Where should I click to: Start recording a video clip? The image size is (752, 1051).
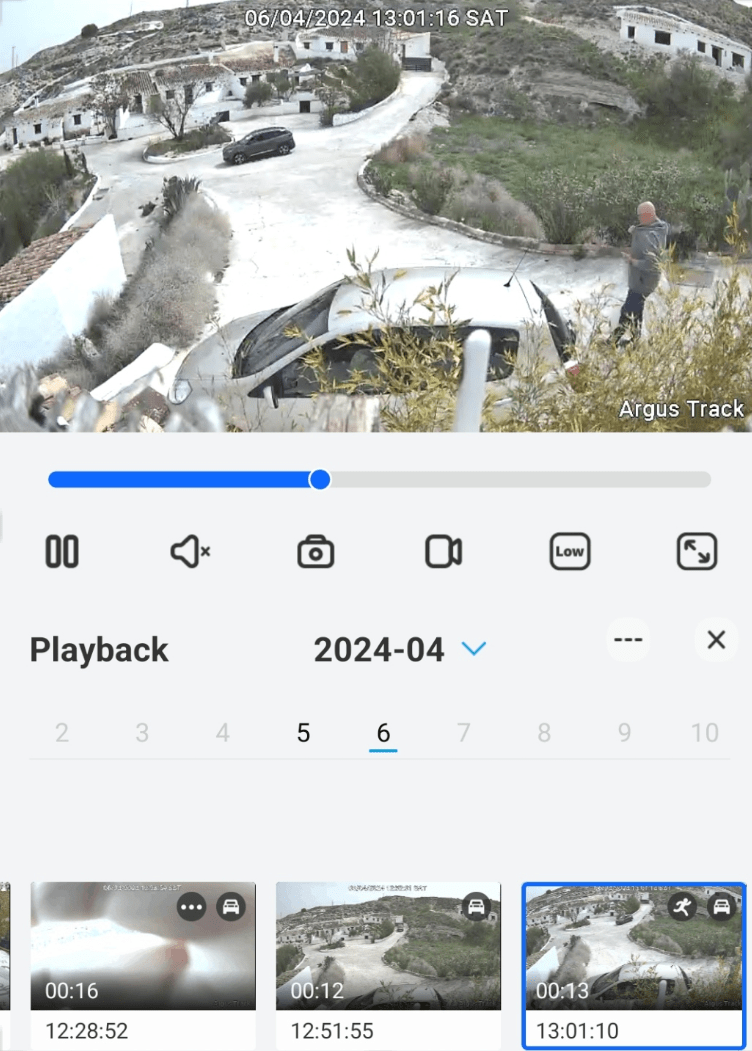(x=443, y=551)
